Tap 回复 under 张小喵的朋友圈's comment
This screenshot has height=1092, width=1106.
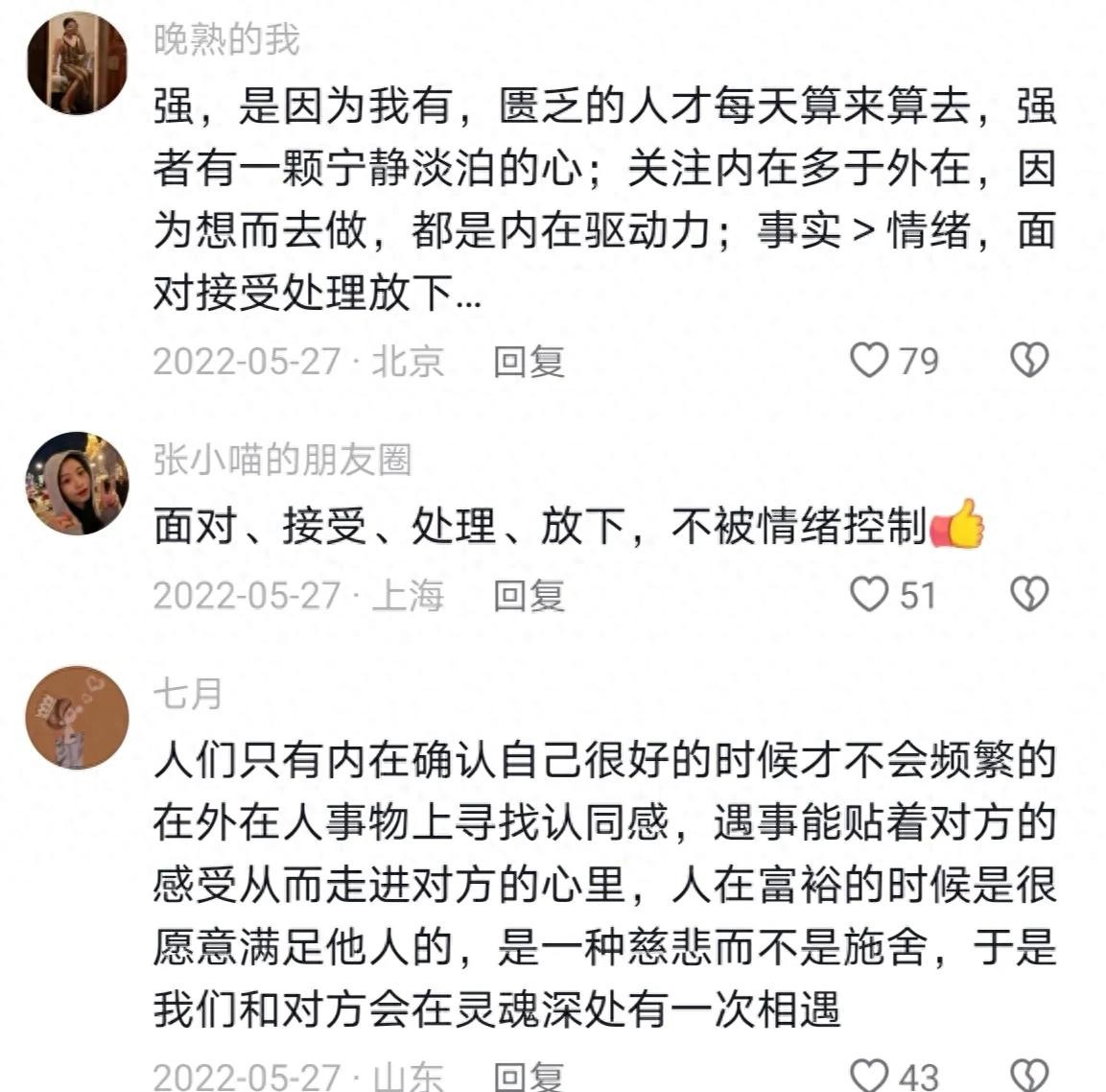(529, 596)
